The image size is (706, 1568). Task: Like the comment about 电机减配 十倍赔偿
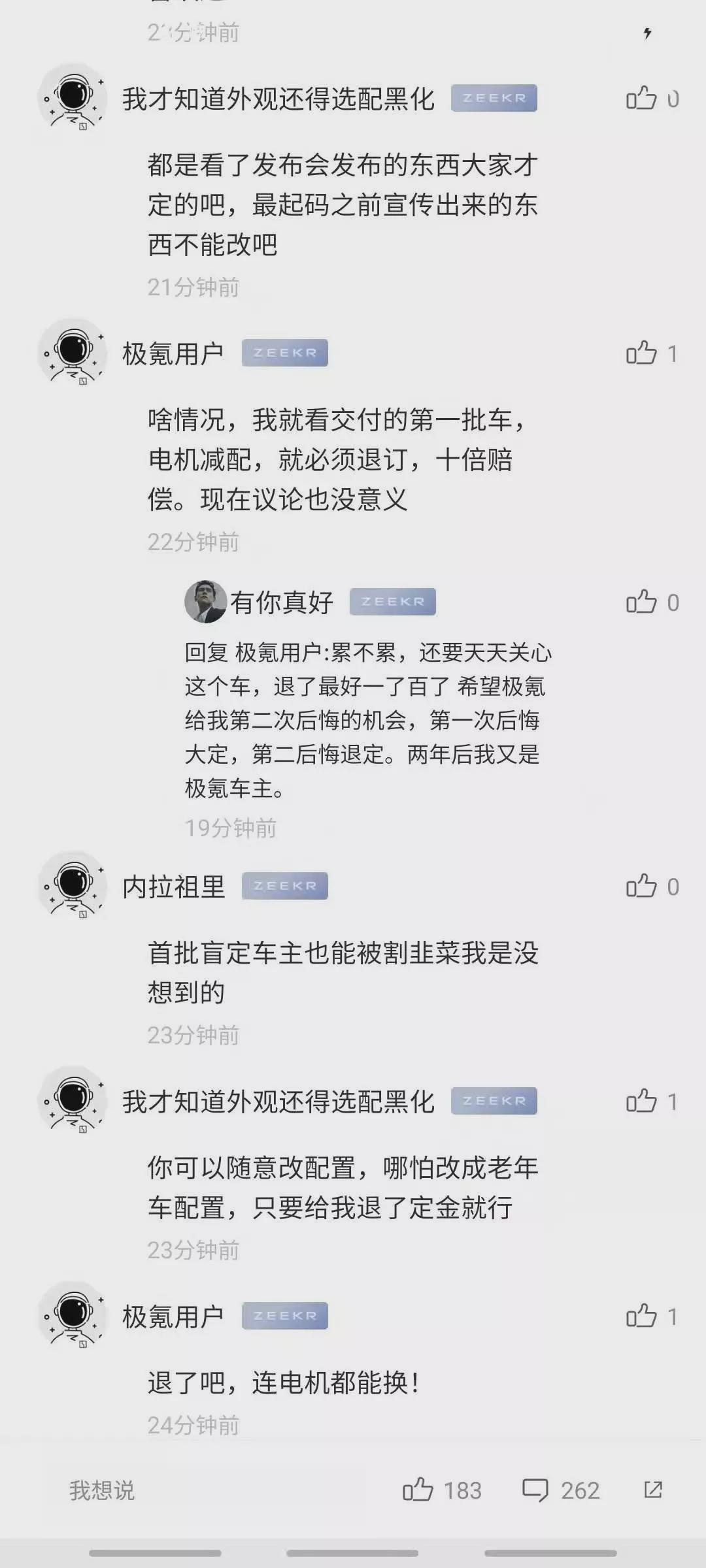[641, 353]
